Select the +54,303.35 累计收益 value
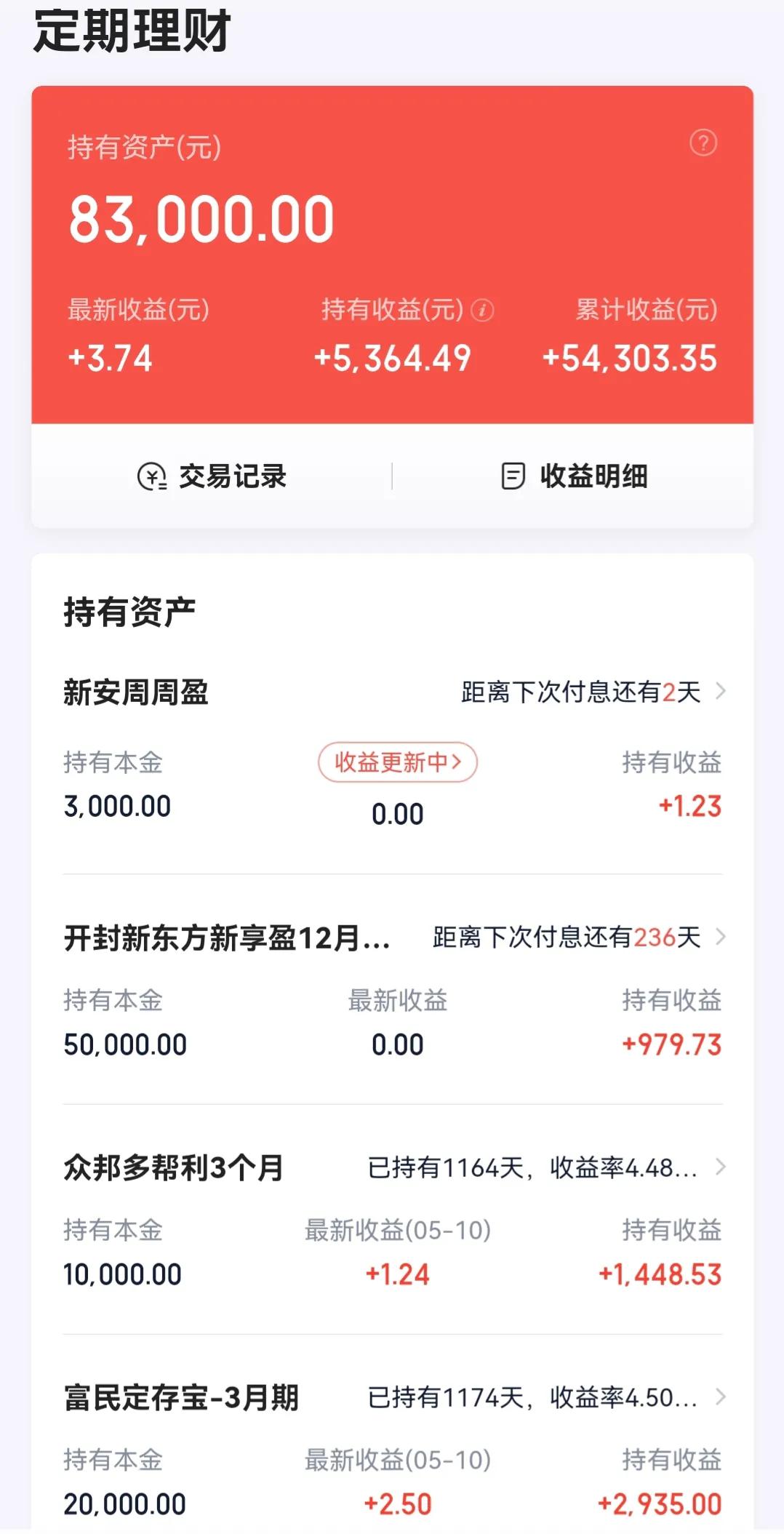 click(x=628, y=356)
